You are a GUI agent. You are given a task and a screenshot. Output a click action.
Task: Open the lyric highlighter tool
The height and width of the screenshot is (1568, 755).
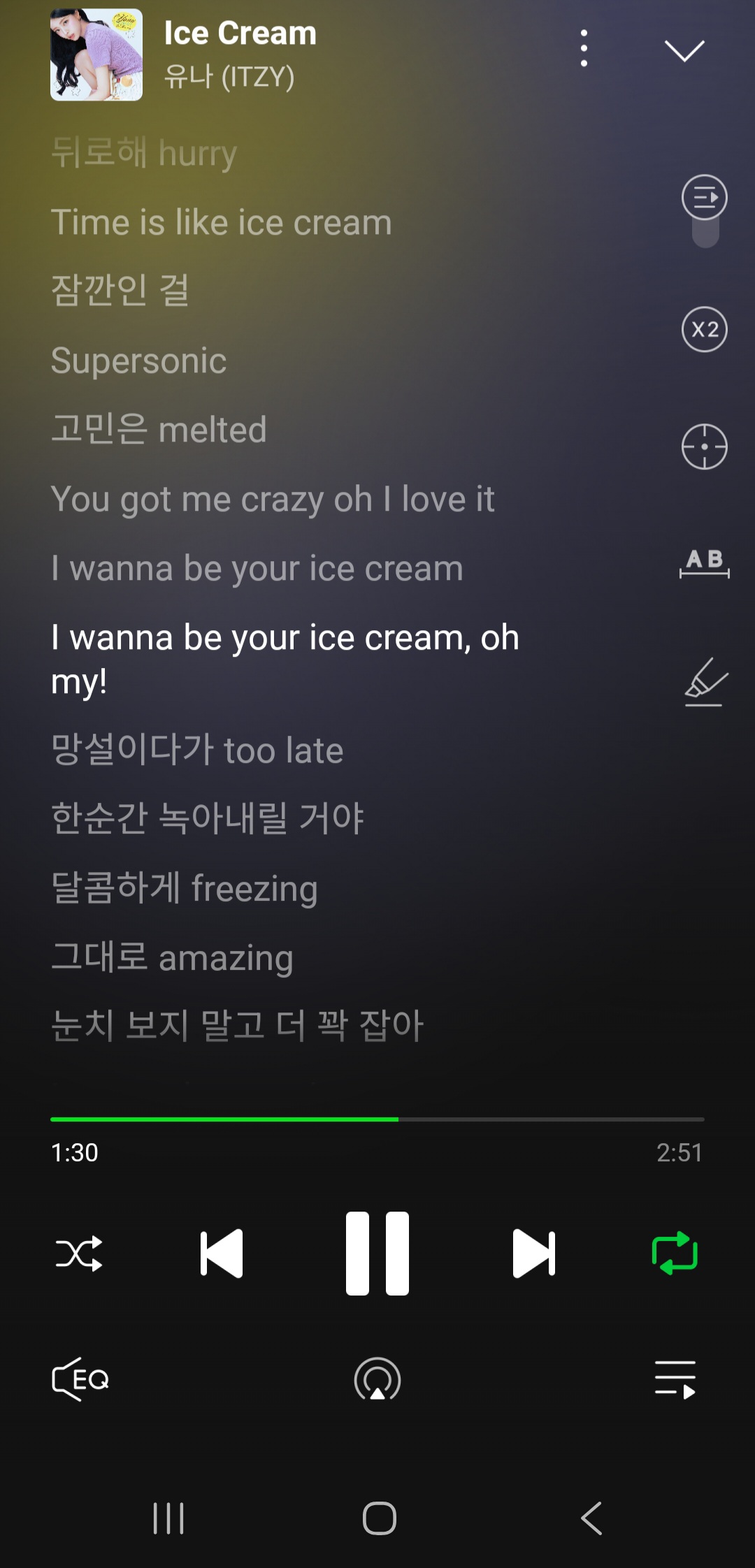click(705, 682)
